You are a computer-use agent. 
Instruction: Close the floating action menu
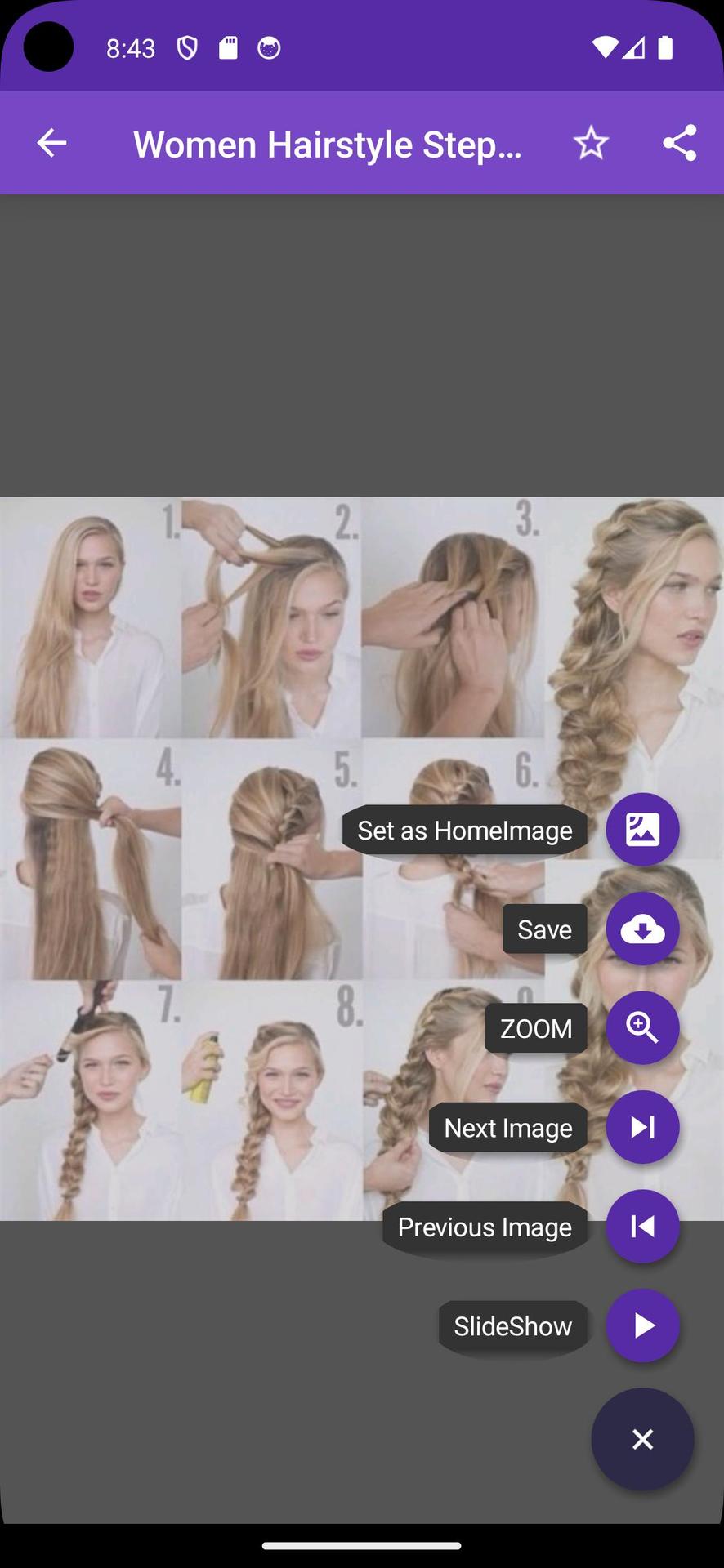click(642, 1439)
